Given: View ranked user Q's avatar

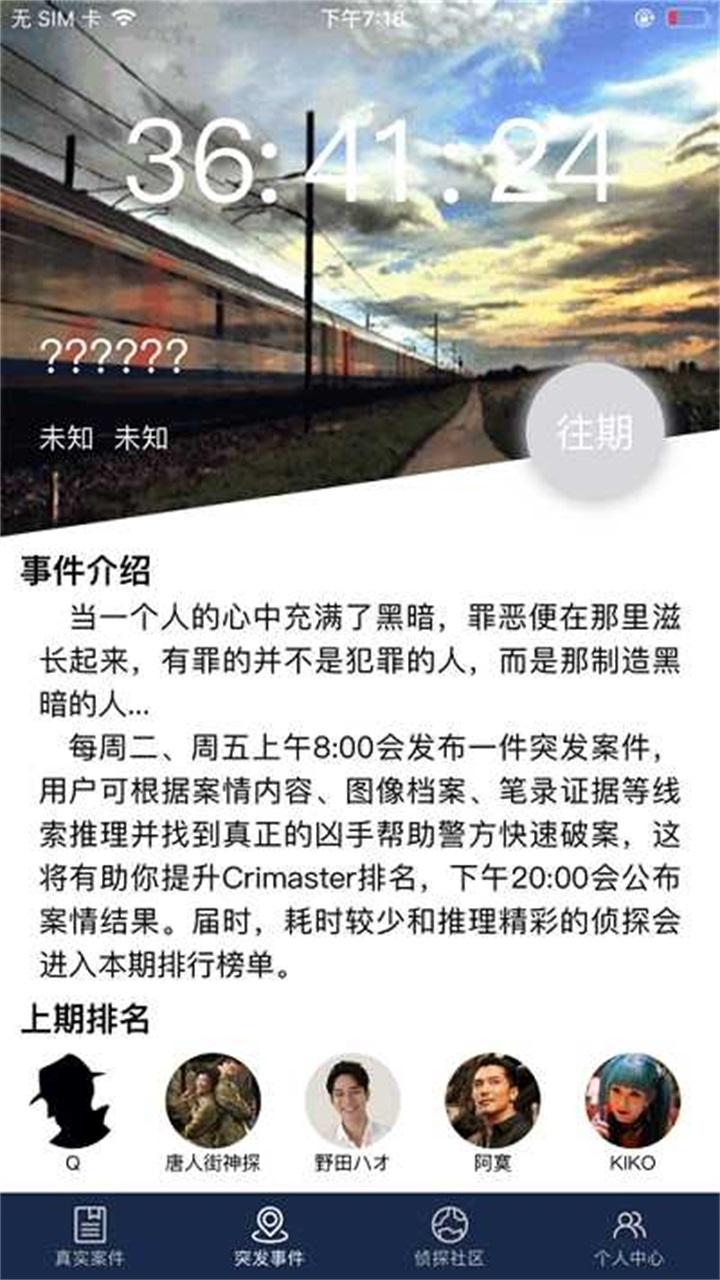Looking at the screenshot, I should point(73,1101).
